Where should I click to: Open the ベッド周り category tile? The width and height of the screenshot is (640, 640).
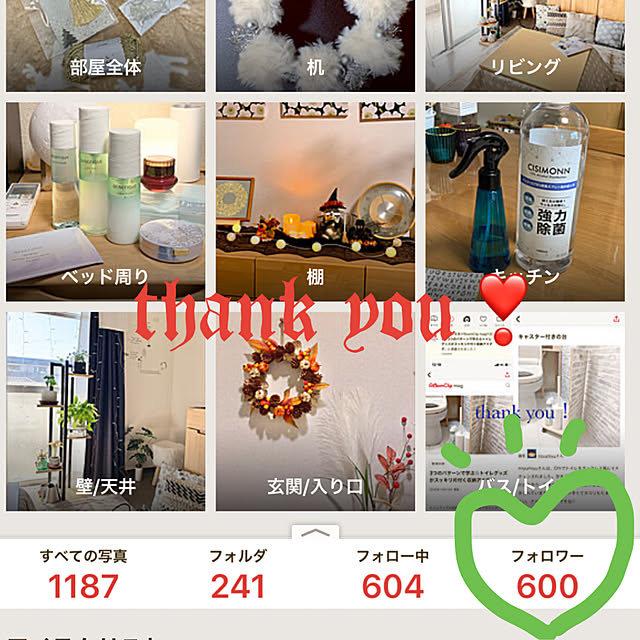[105, 200]
